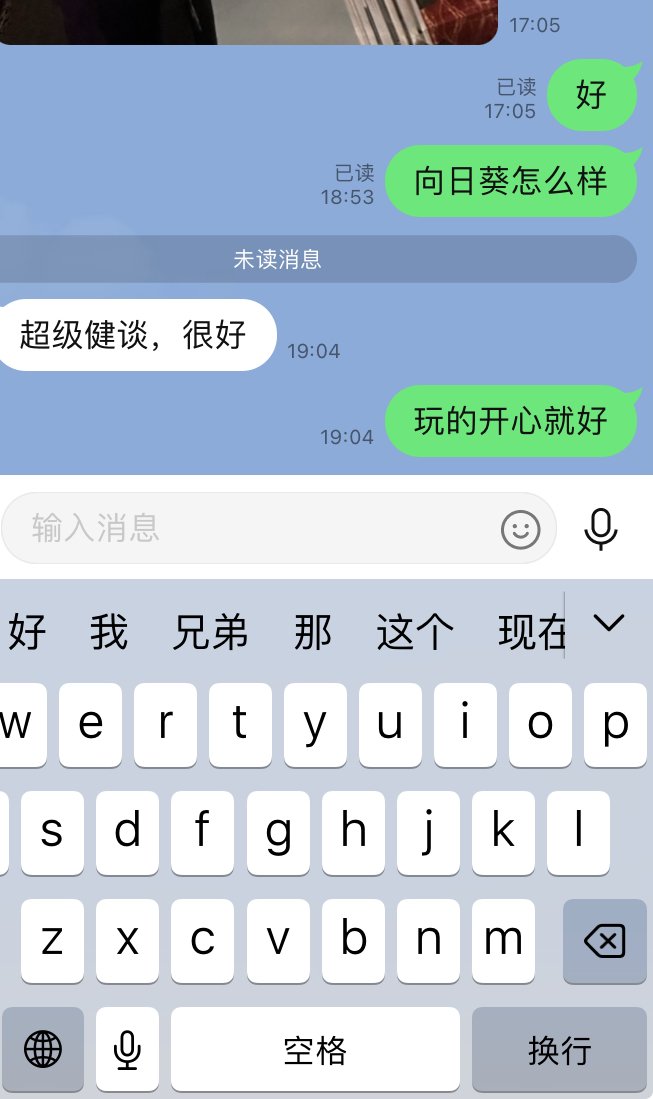653x1099 pixels.
Task: Record a voice message with microphone
Action: click(x=600, y=528)
